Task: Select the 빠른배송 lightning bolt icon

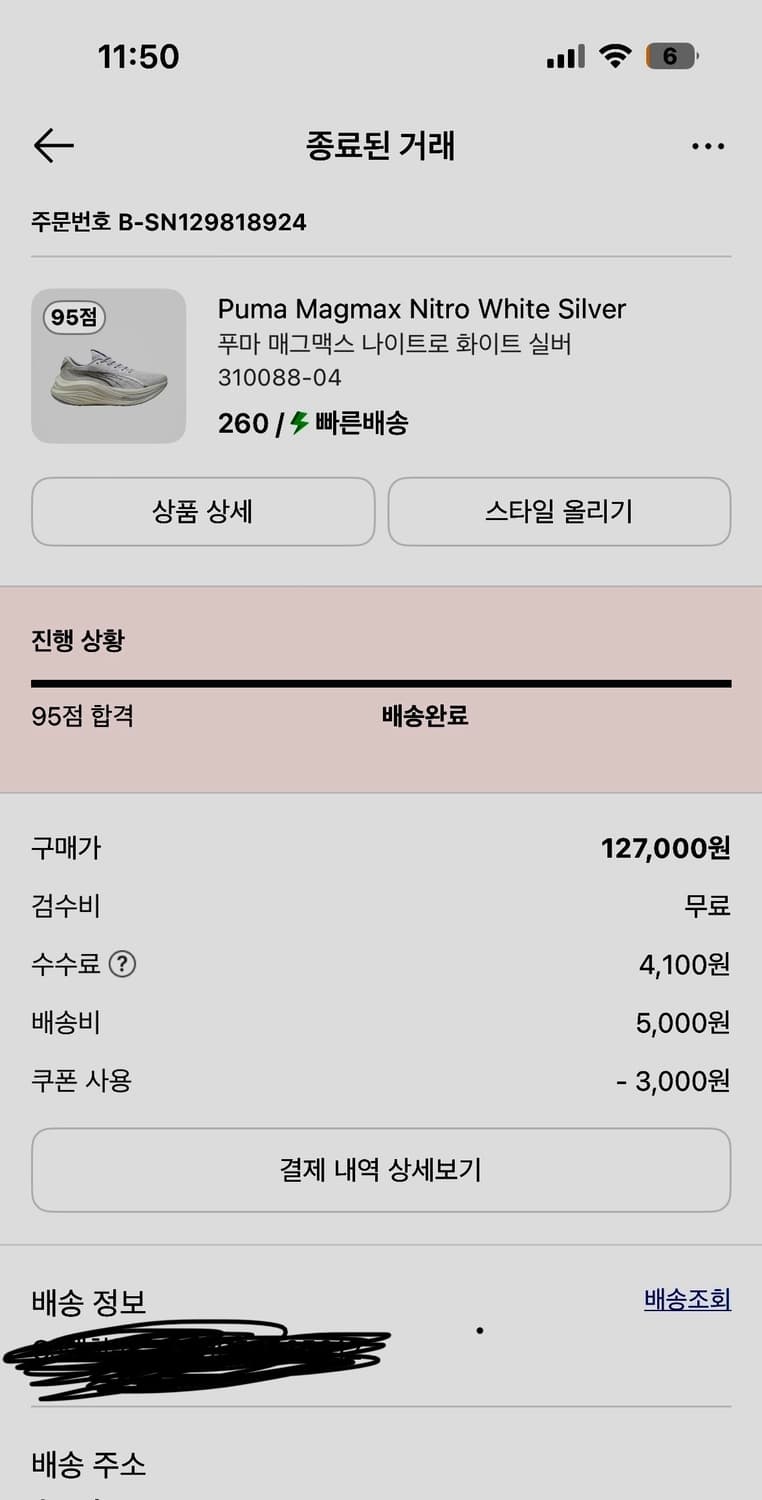Action: point(297,423)
